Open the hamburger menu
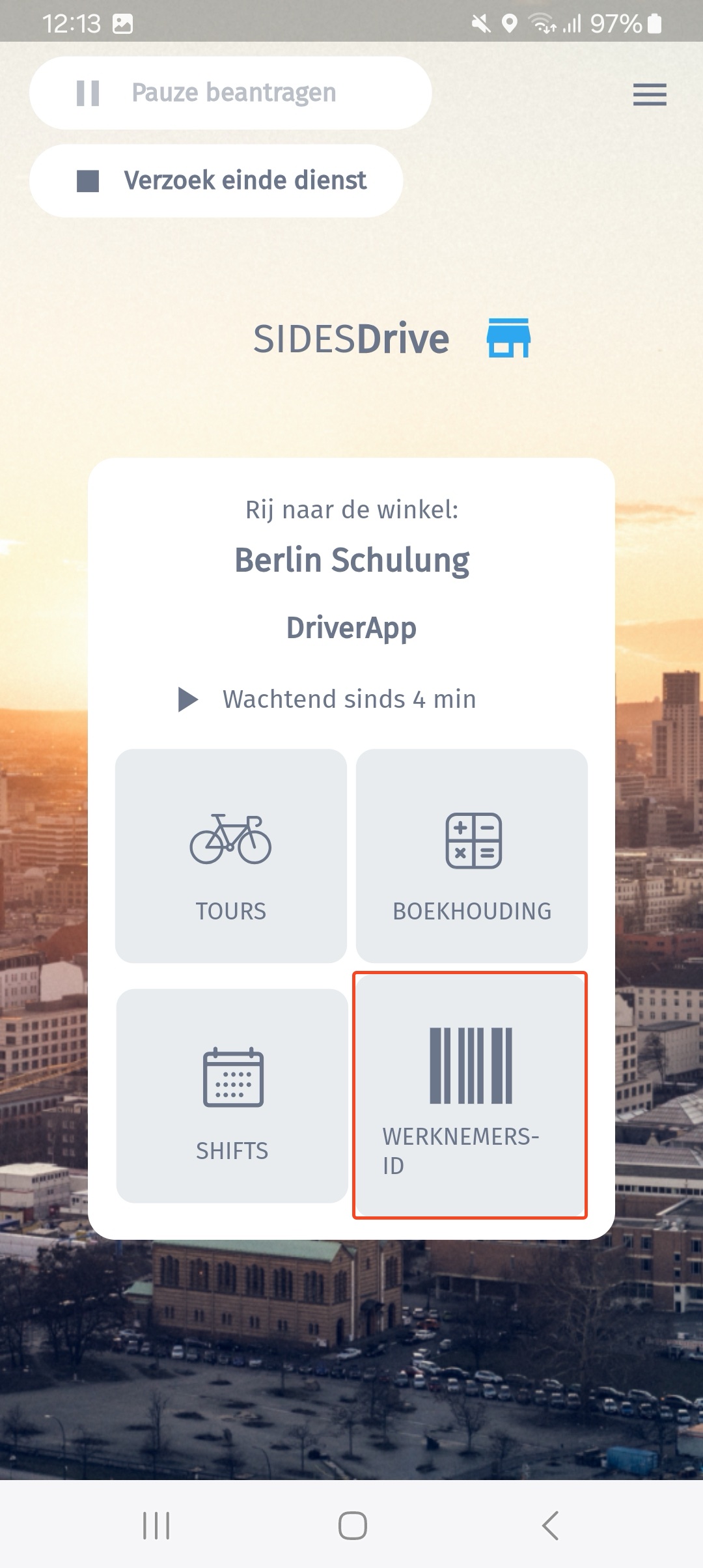This screenshot has width=703, height=1568. pos(649,94)
